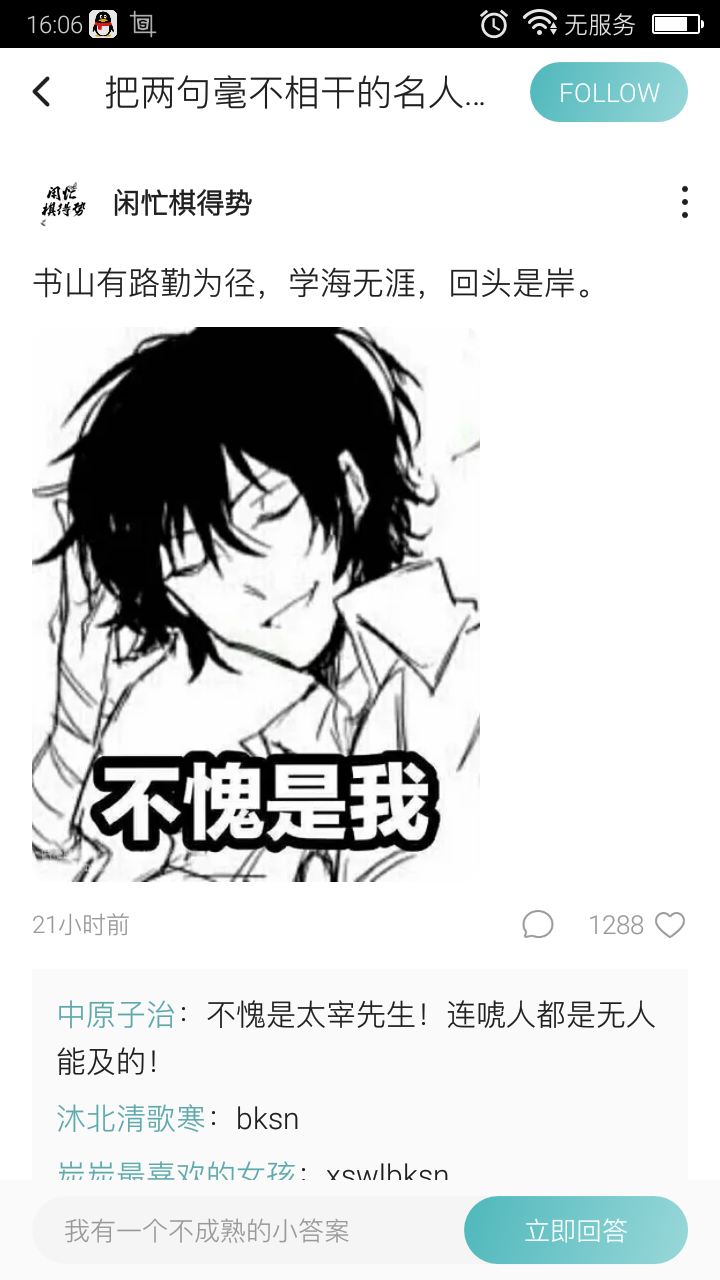Open the three-dot overflow menu on the post
Viewport: 720px width, 1280px height.
(x=684, y=202)
